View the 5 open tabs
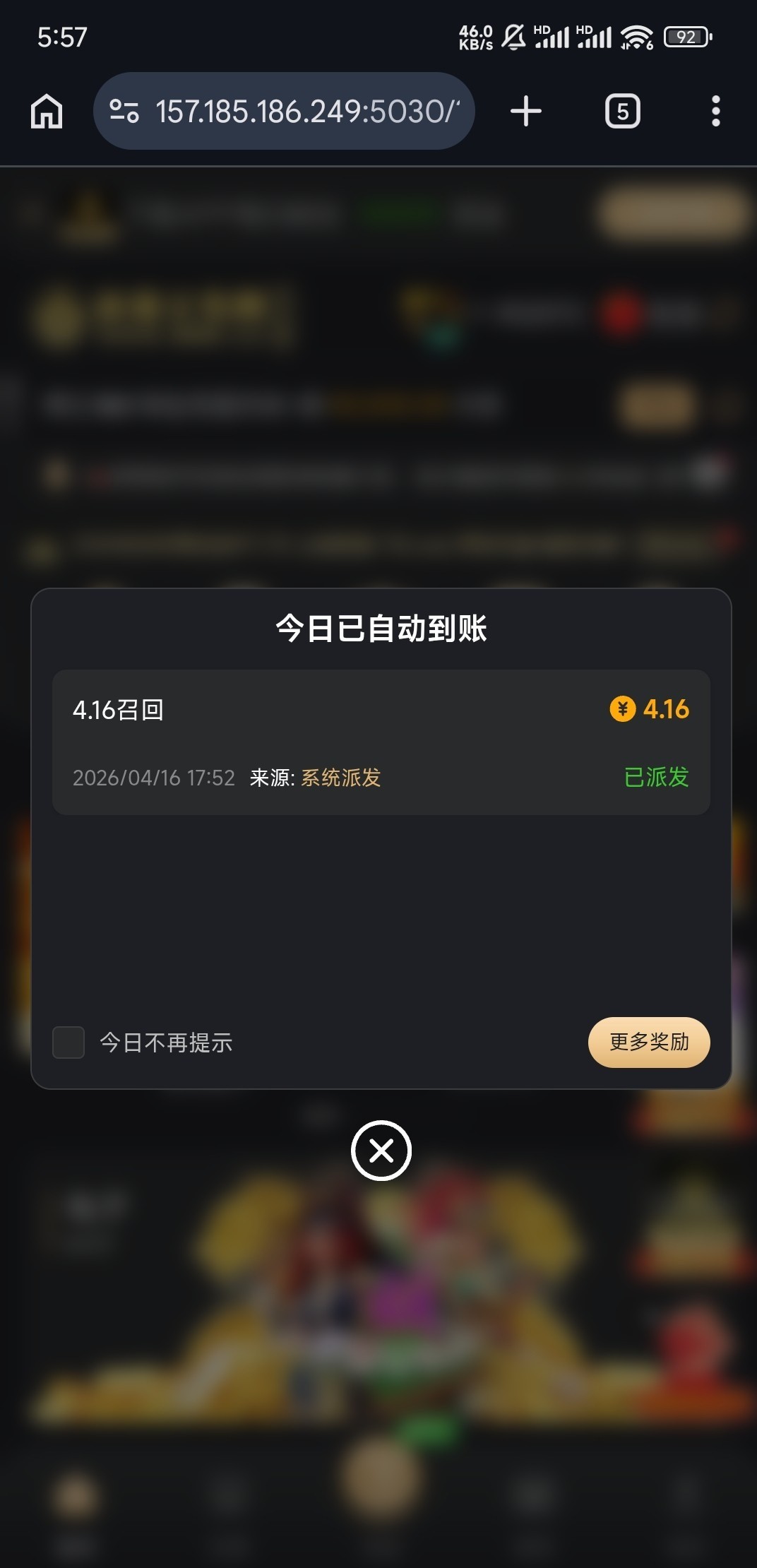757x1568 pixels. tap(622, 112)
